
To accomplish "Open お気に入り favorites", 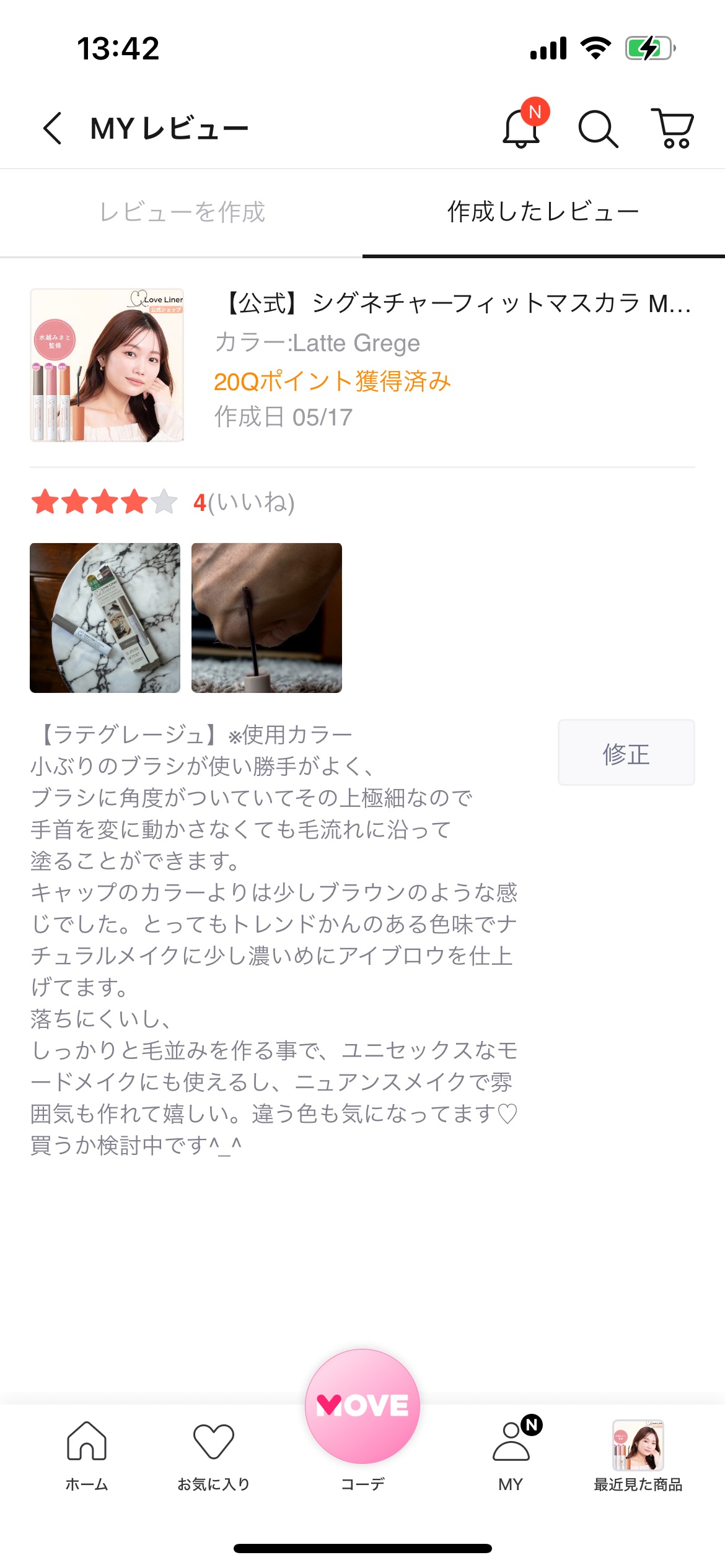I will click(x=214, y=1457).
